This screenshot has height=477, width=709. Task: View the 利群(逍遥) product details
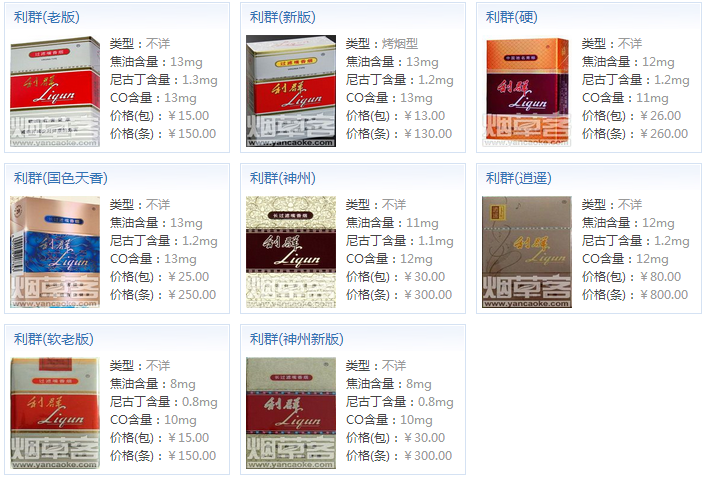click(x=519, y=178)
